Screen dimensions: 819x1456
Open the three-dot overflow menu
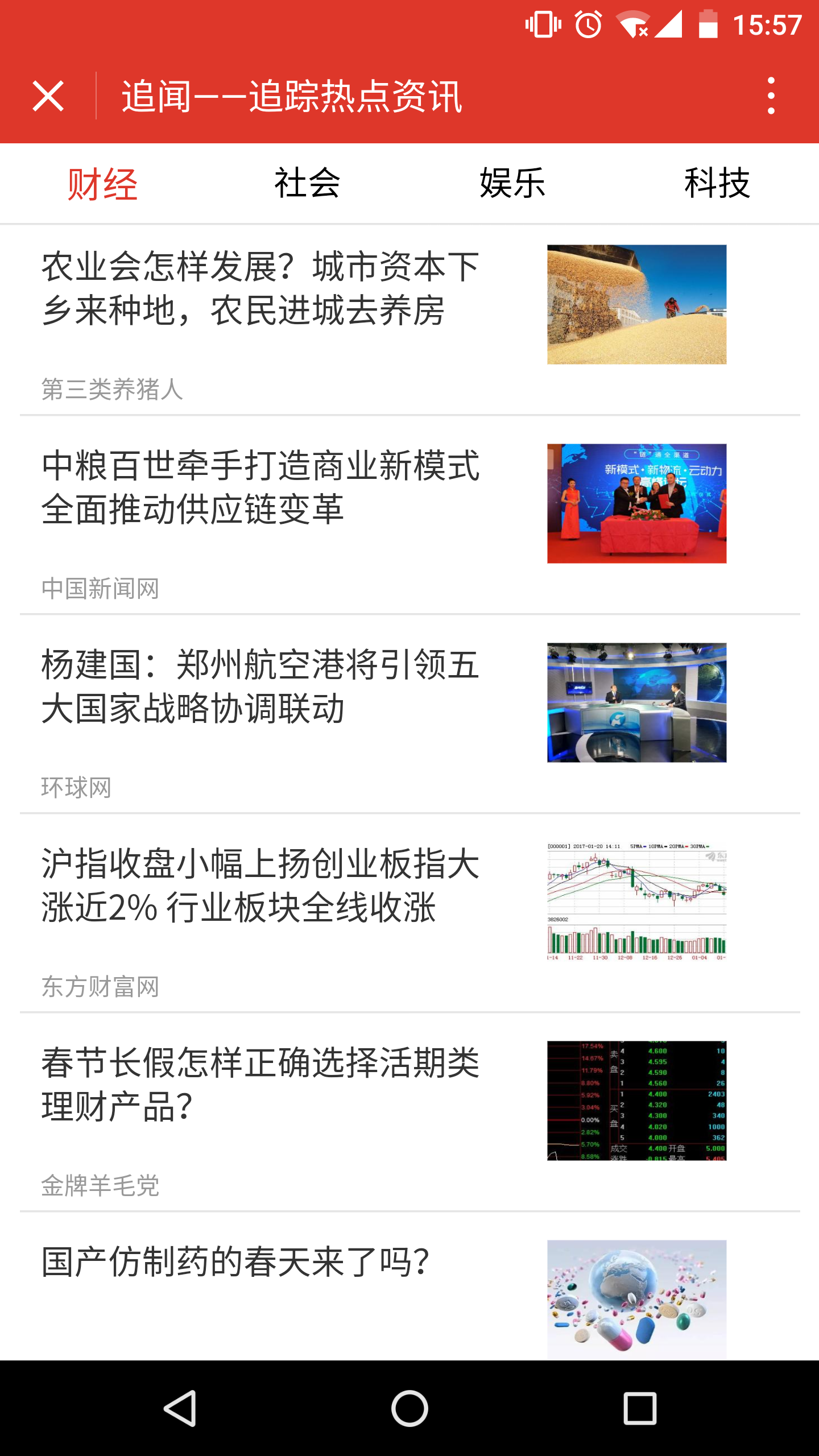pyautogui.click(x=771, y=96)
